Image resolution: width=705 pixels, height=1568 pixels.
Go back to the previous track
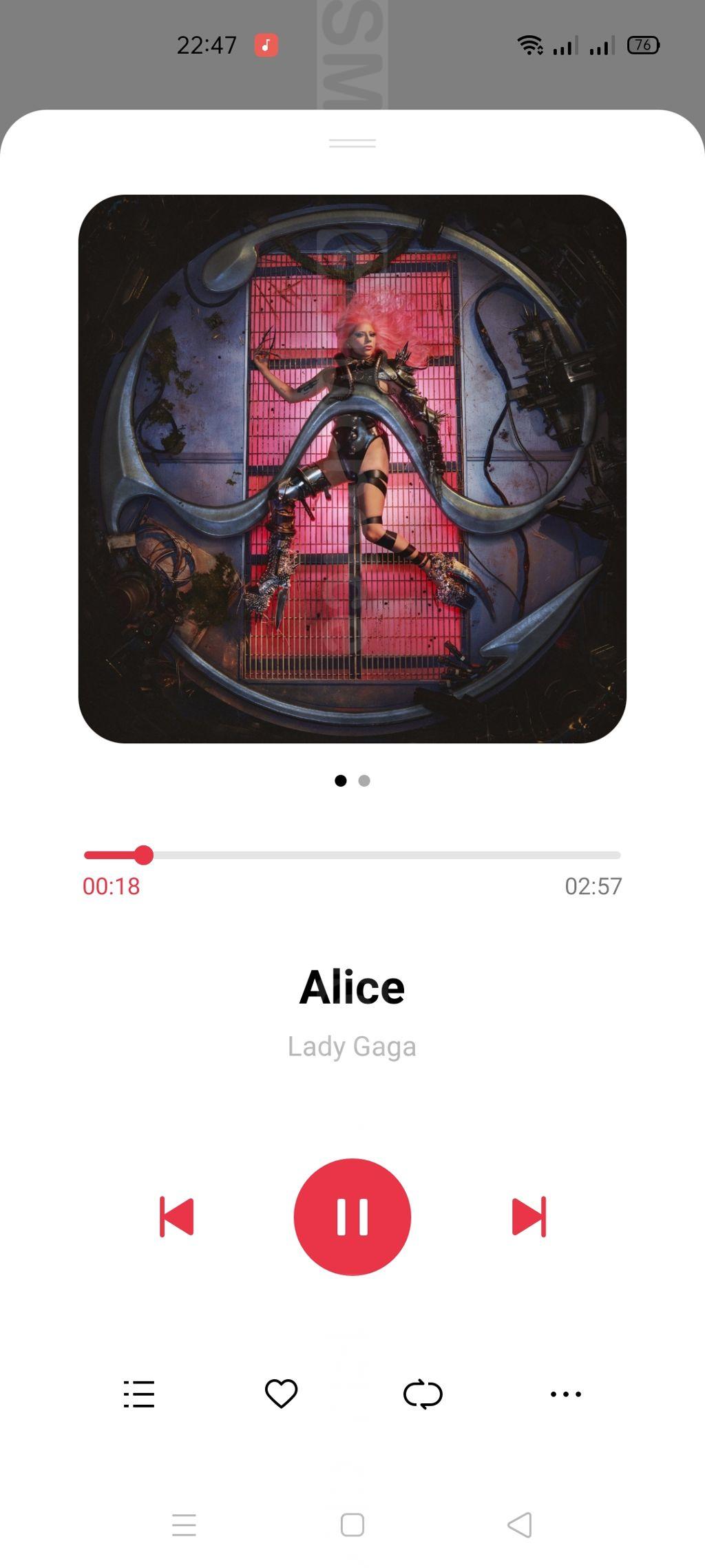(177, 1217)
